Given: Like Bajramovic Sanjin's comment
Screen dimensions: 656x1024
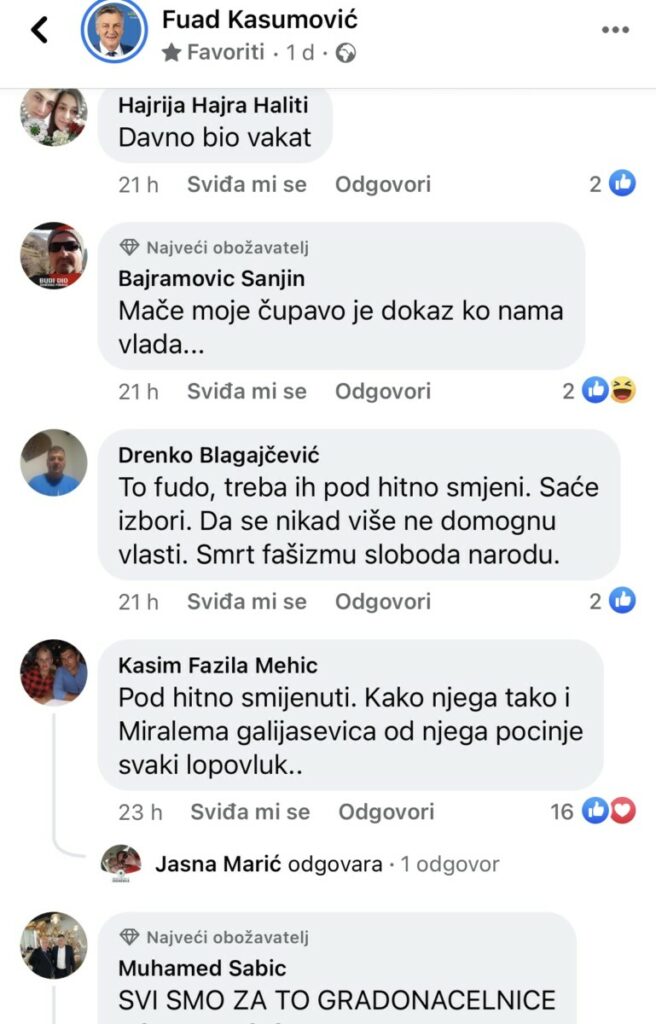Looking at the screenshot, I should (247, 392).
